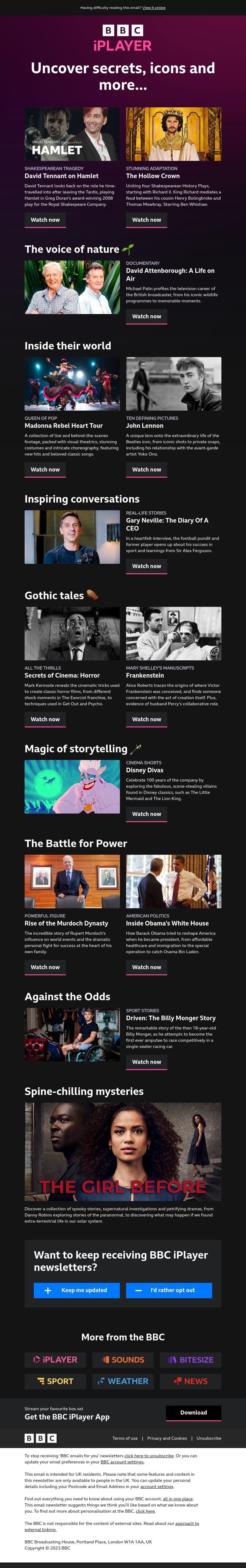Viewport: 246px width, 1568px height.
Task: Download the BBC iPlayer App
Action: click(193, 1412)
